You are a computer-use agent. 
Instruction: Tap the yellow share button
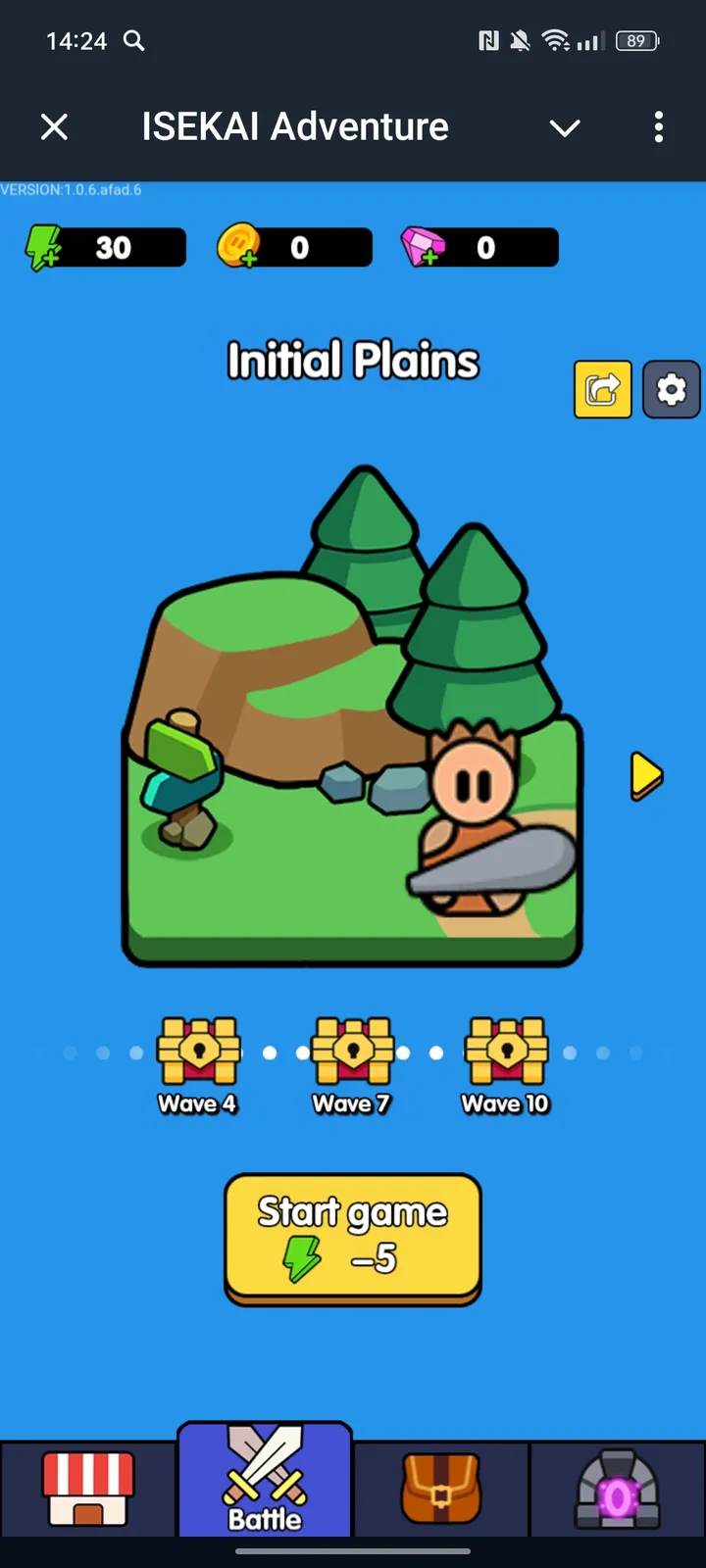point(602,390)
